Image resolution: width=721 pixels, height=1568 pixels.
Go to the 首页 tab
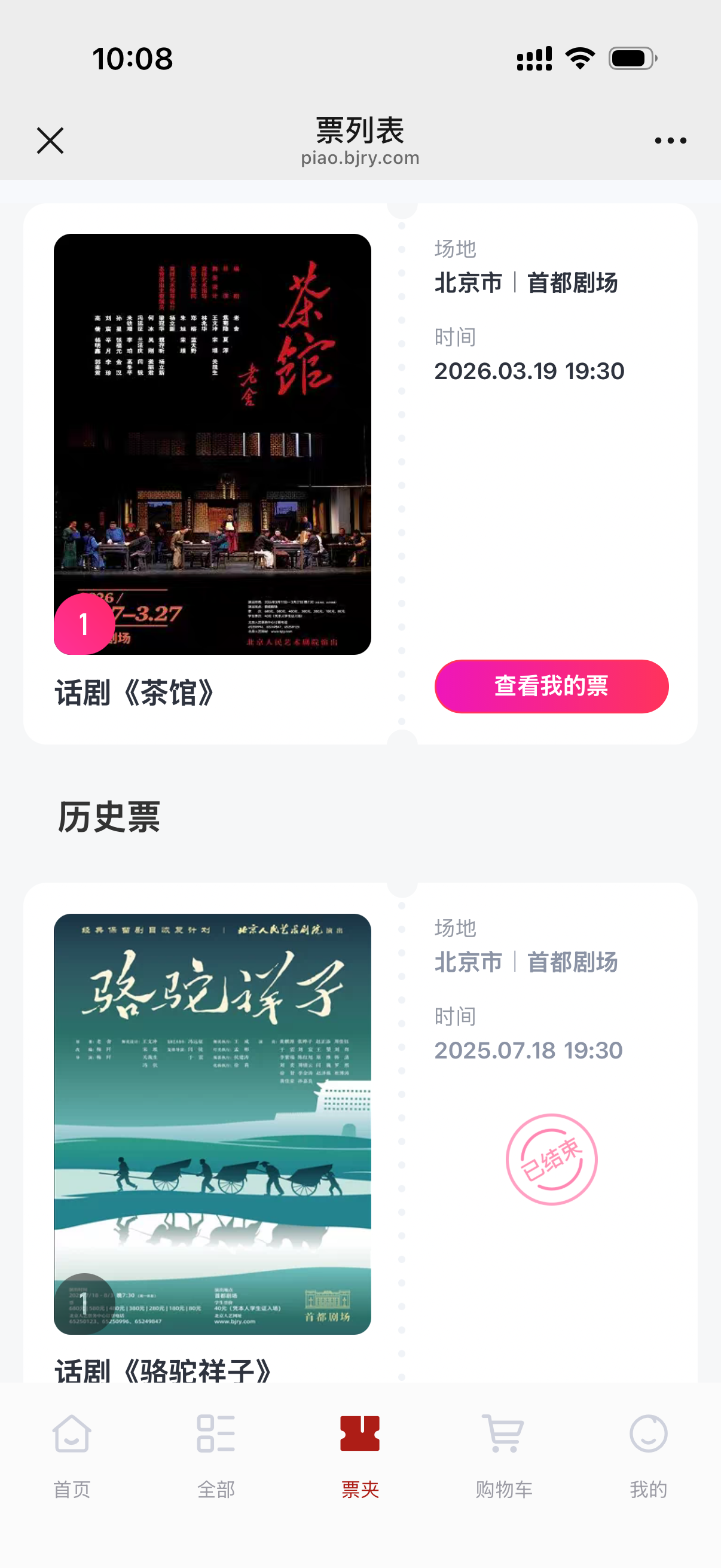[x=72, y=1455]
